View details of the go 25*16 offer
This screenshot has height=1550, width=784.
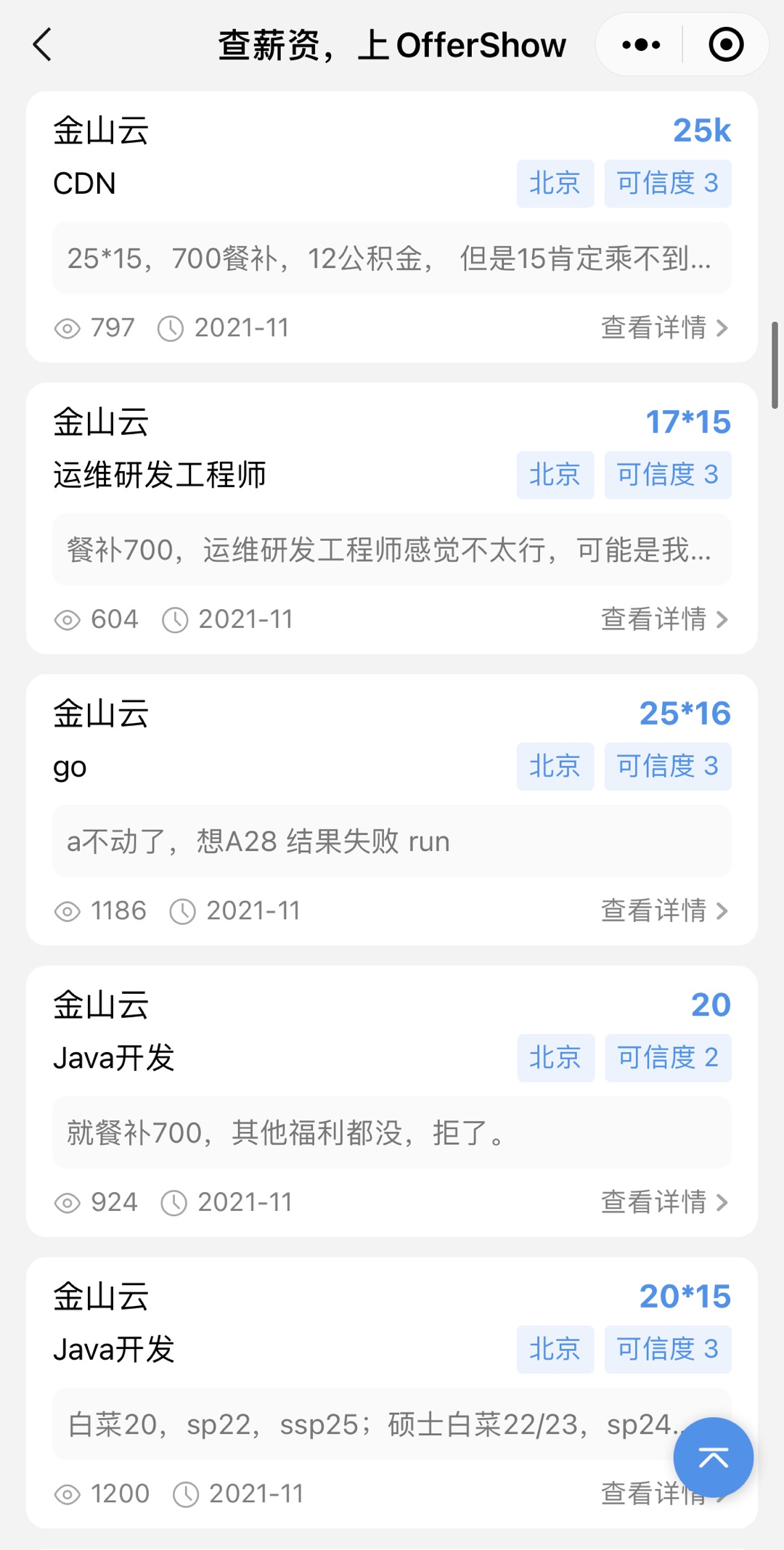[x=663, y=911]
